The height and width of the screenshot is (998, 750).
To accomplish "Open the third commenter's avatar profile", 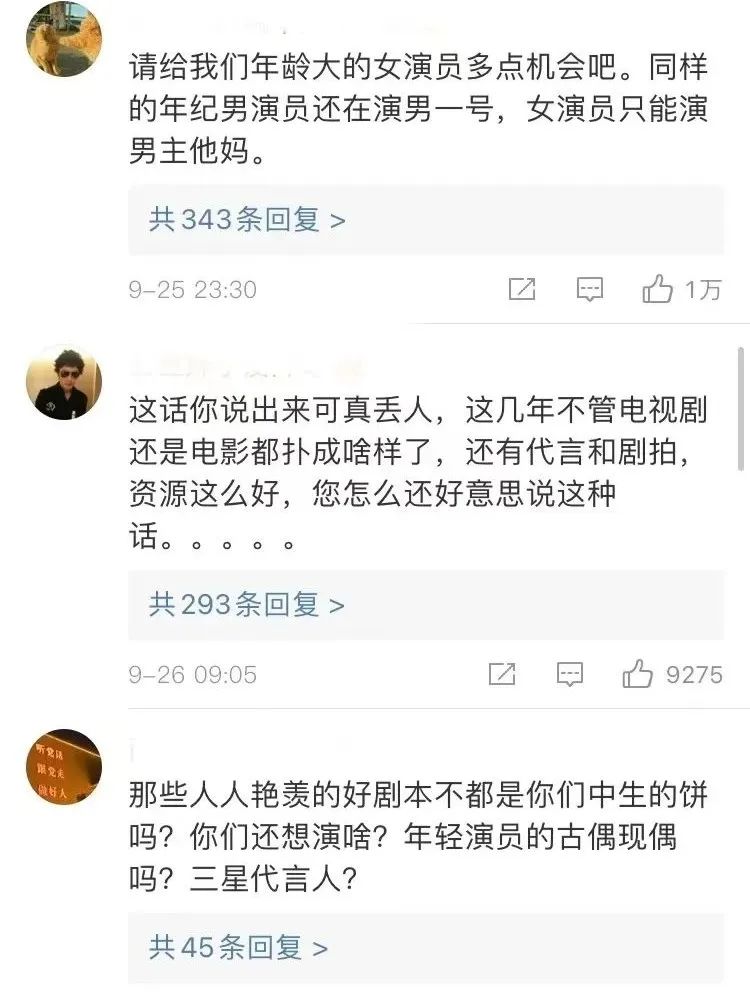I will click(63, 767).
